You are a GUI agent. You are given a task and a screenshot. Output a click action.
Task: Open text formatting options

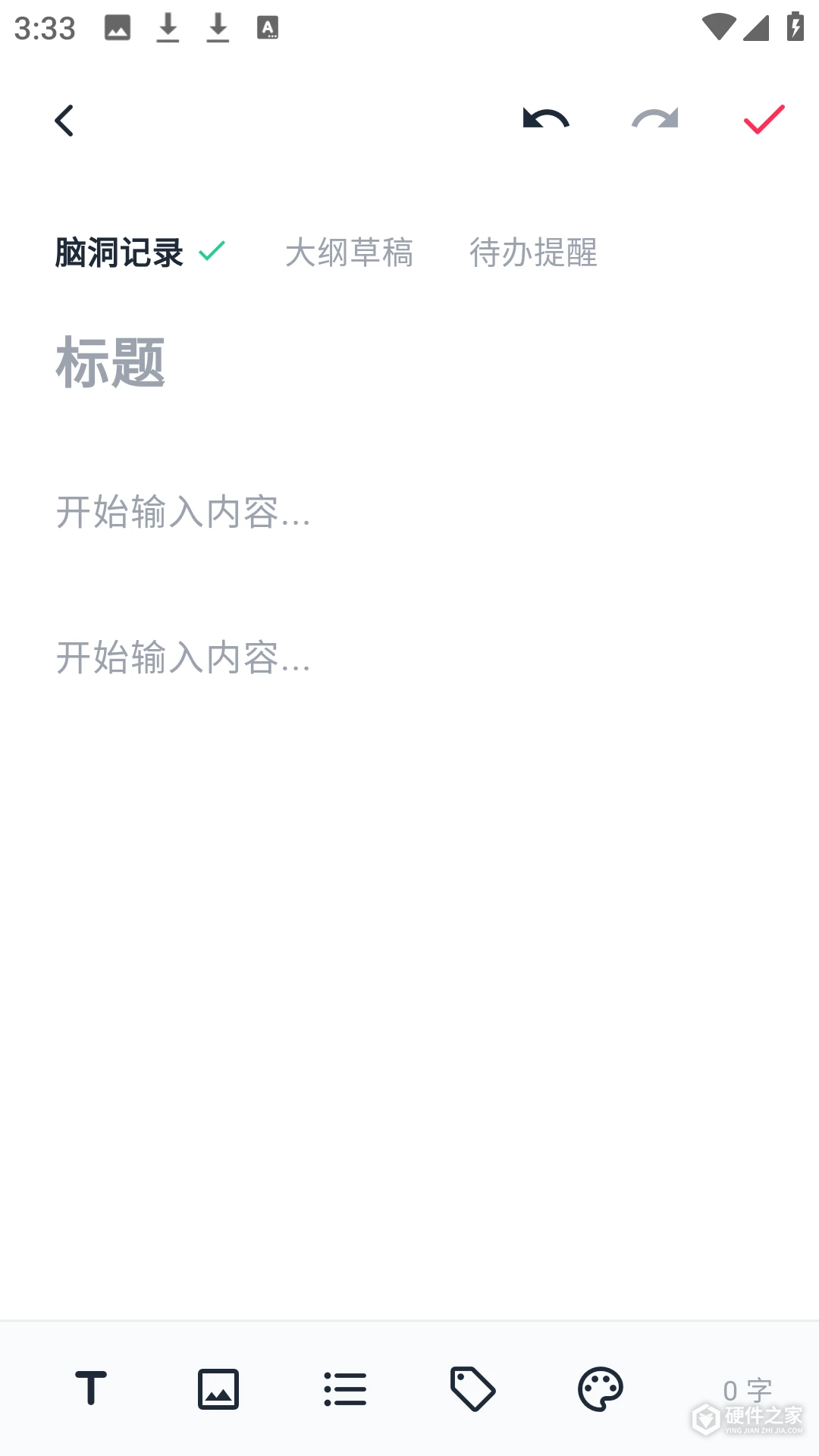point(91,1389)
